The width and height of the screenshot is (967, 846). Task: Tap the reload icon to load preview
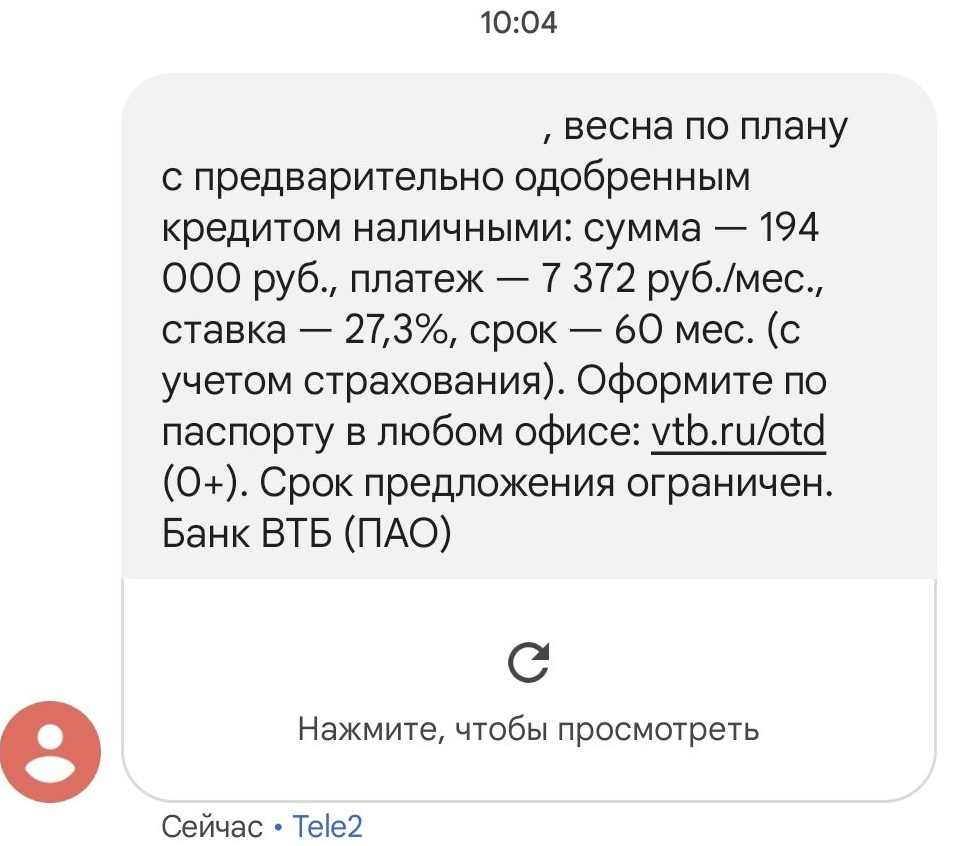pyautogui.click(x=529, y=663)
